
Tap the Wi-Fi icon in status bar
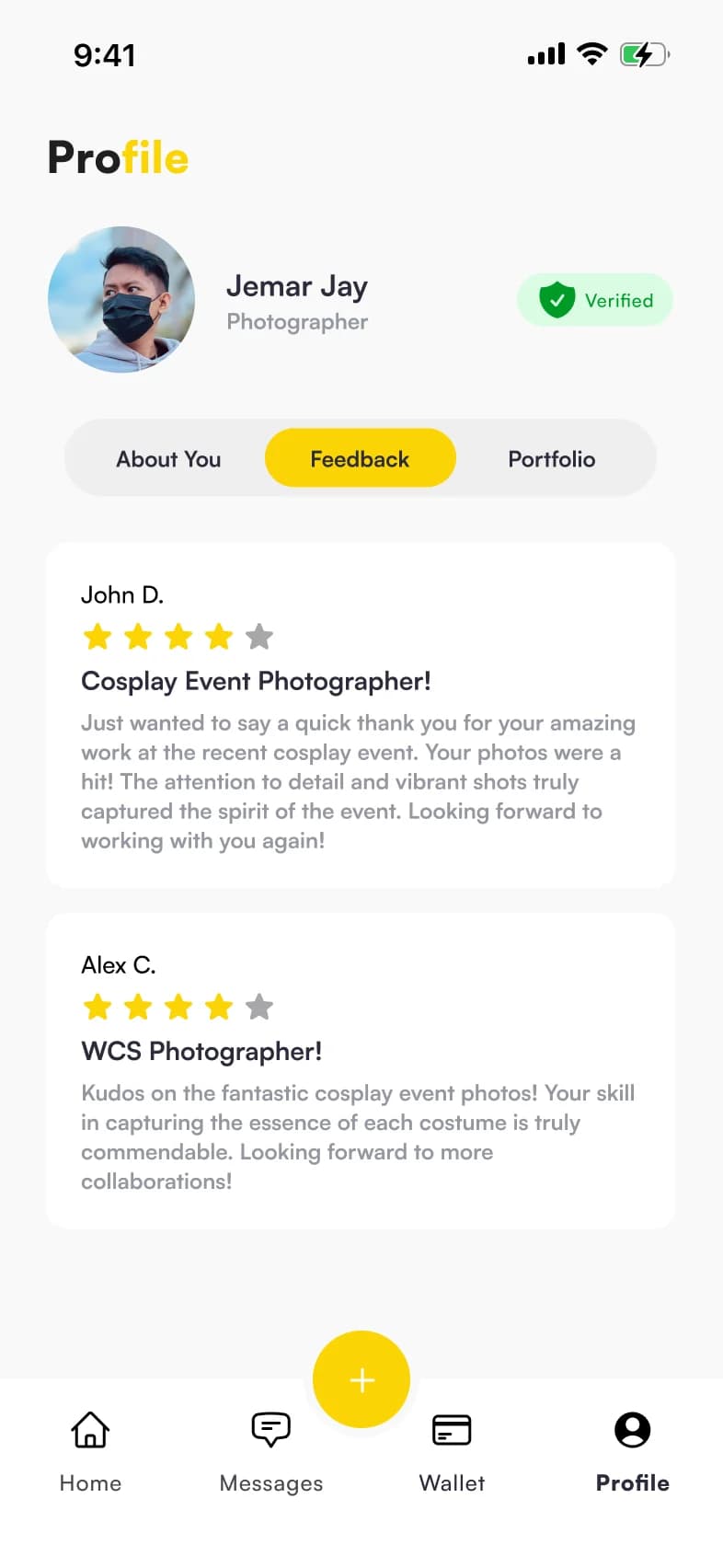tap(592, 53)
